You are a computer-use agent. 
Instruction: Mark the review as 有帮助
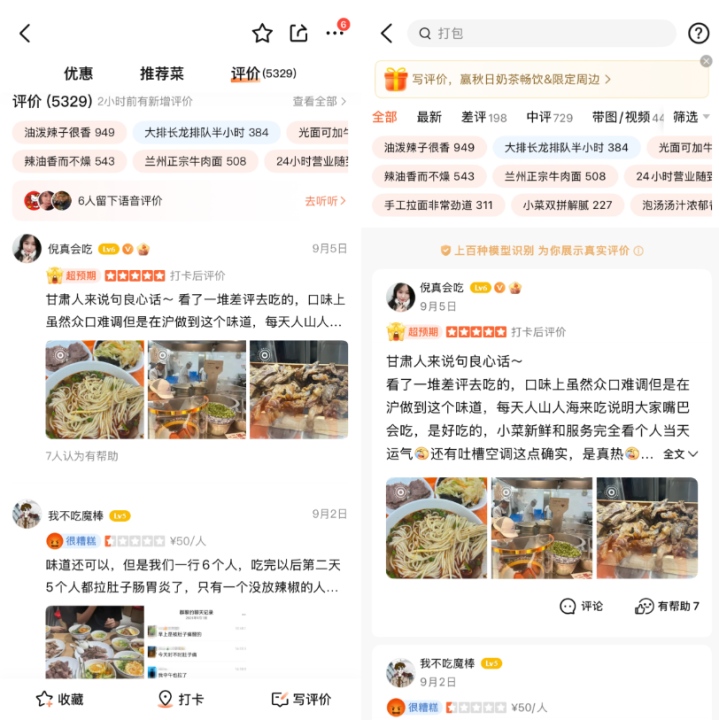tap(667, 606)
